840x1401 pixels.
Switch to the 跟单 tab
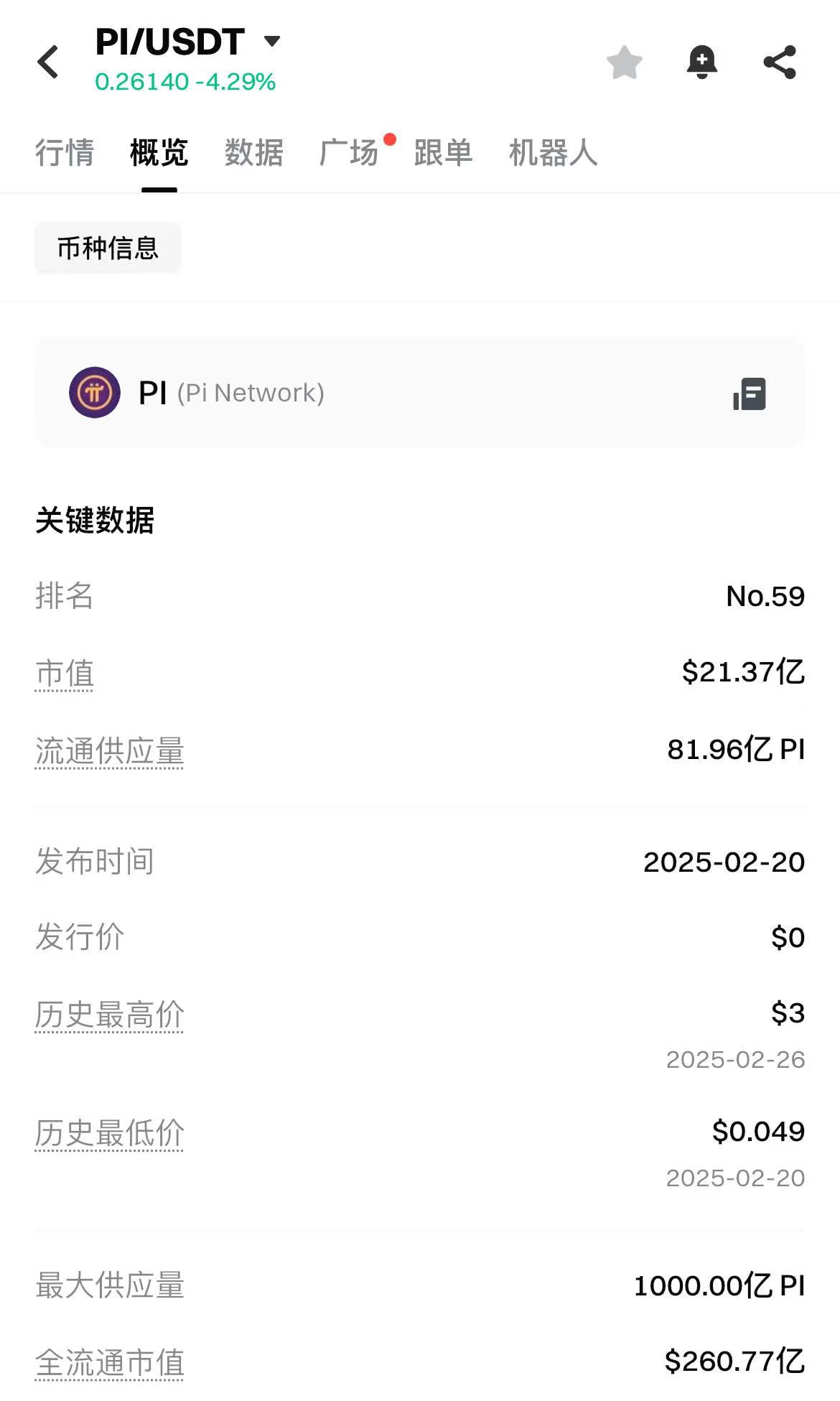[x=443, y=153]
